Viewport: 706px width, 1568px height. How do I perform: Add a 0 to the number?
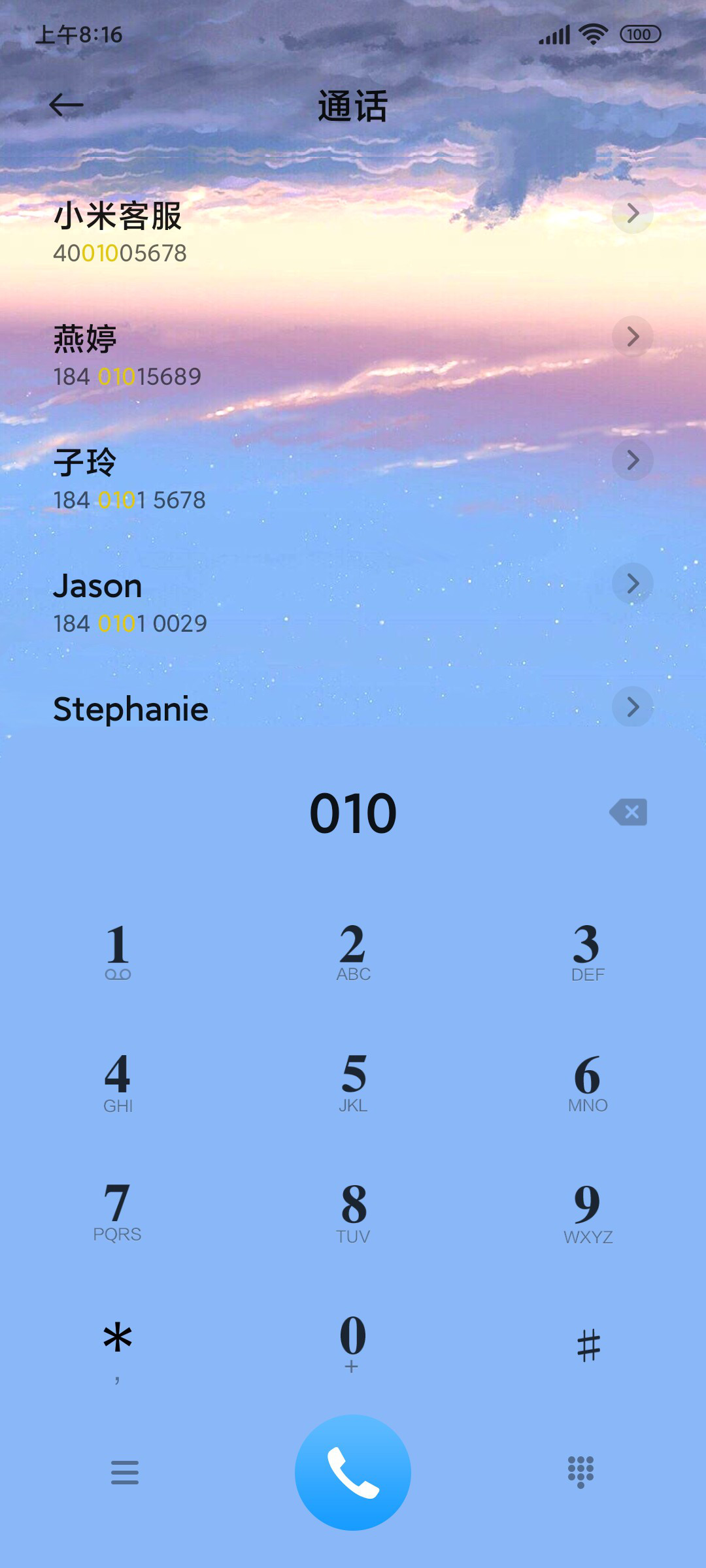pyautogui.click(x=353, y=1343)
